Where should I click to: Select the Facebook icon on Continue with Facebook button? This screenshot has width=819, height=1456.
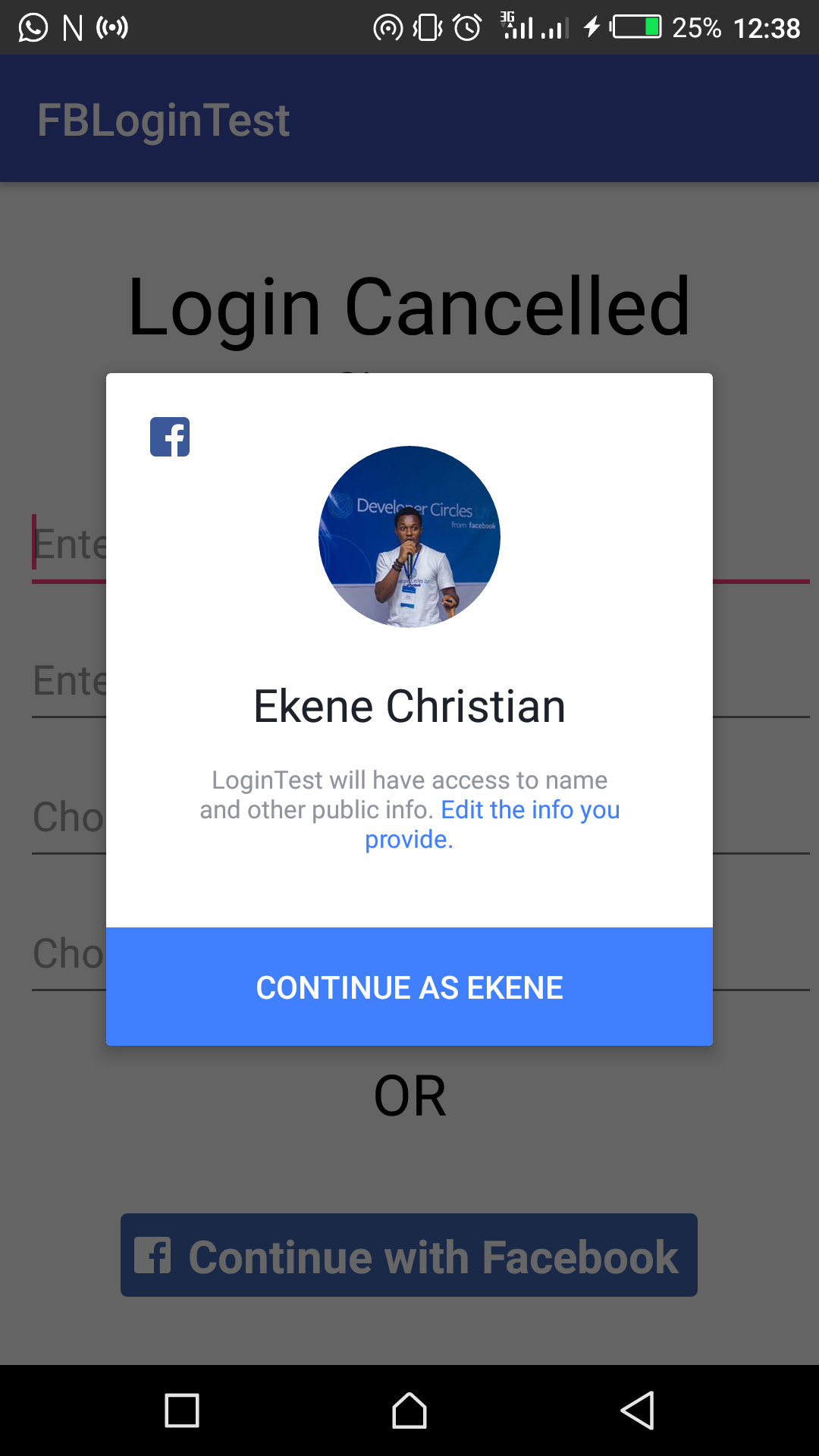154,1255
